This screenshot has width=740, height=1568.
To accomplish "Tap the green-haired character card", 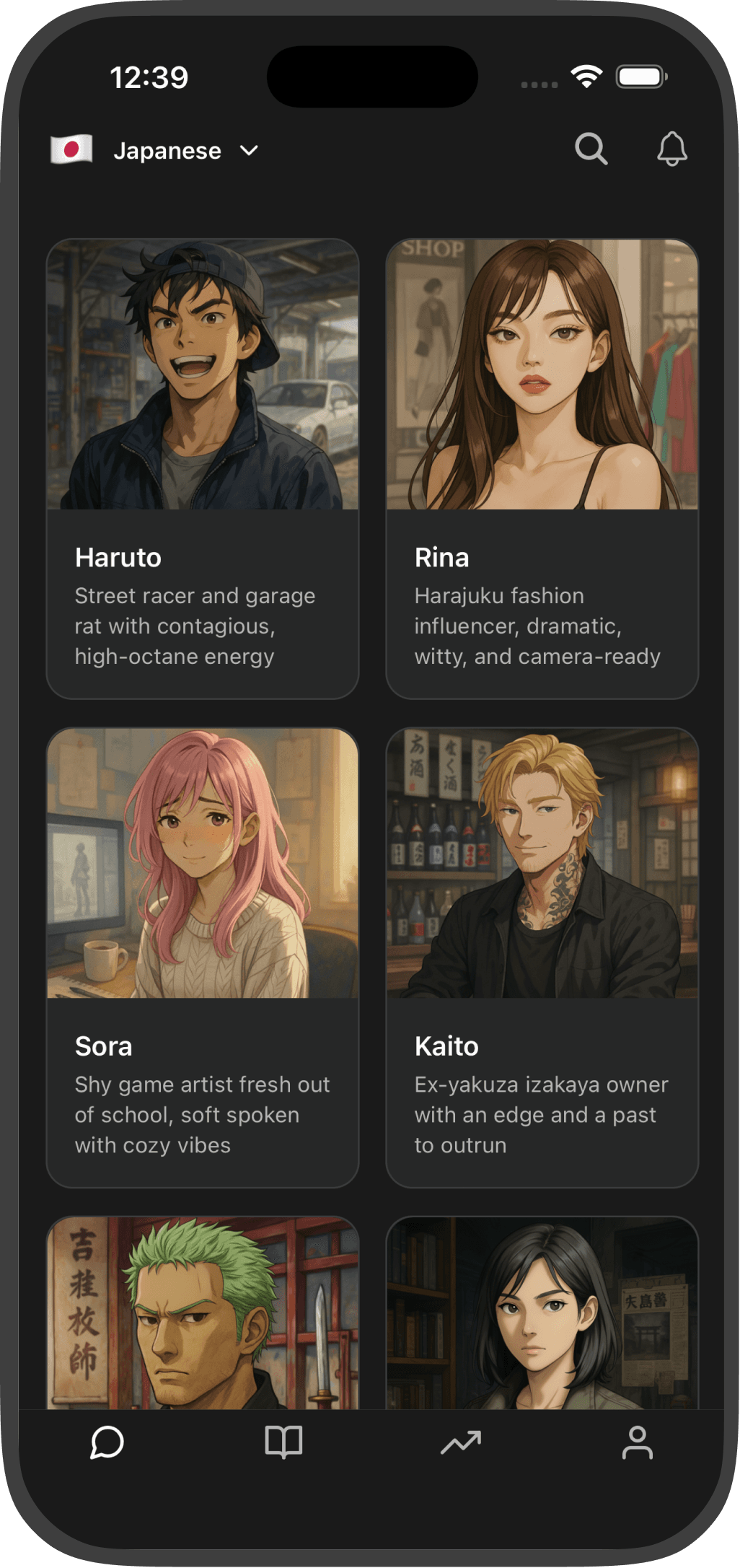I will coord(203,1313).
